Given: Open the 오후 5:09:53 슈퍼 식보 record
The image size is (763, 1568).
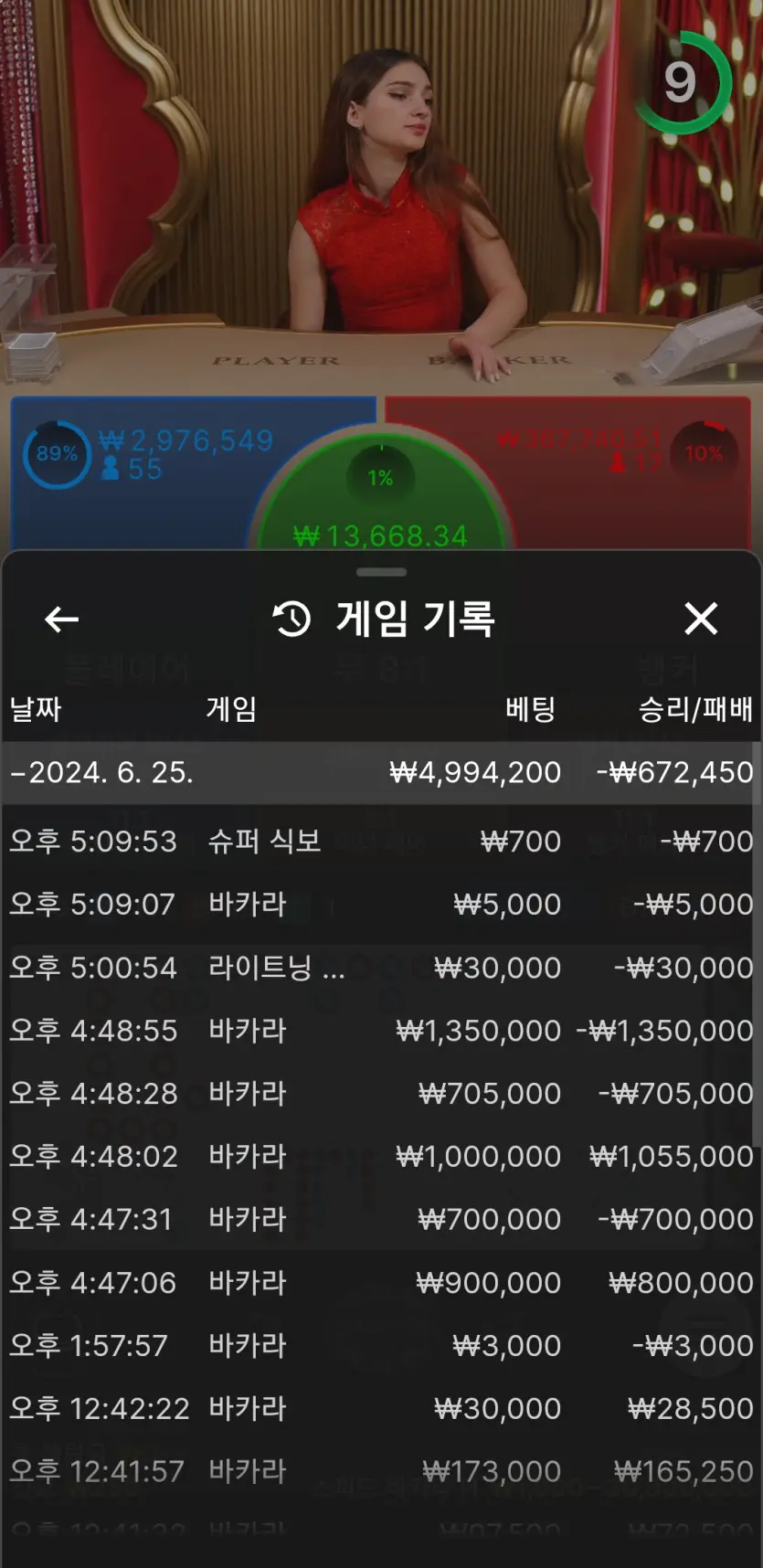Looking at the screenshot, I should 380,841.
